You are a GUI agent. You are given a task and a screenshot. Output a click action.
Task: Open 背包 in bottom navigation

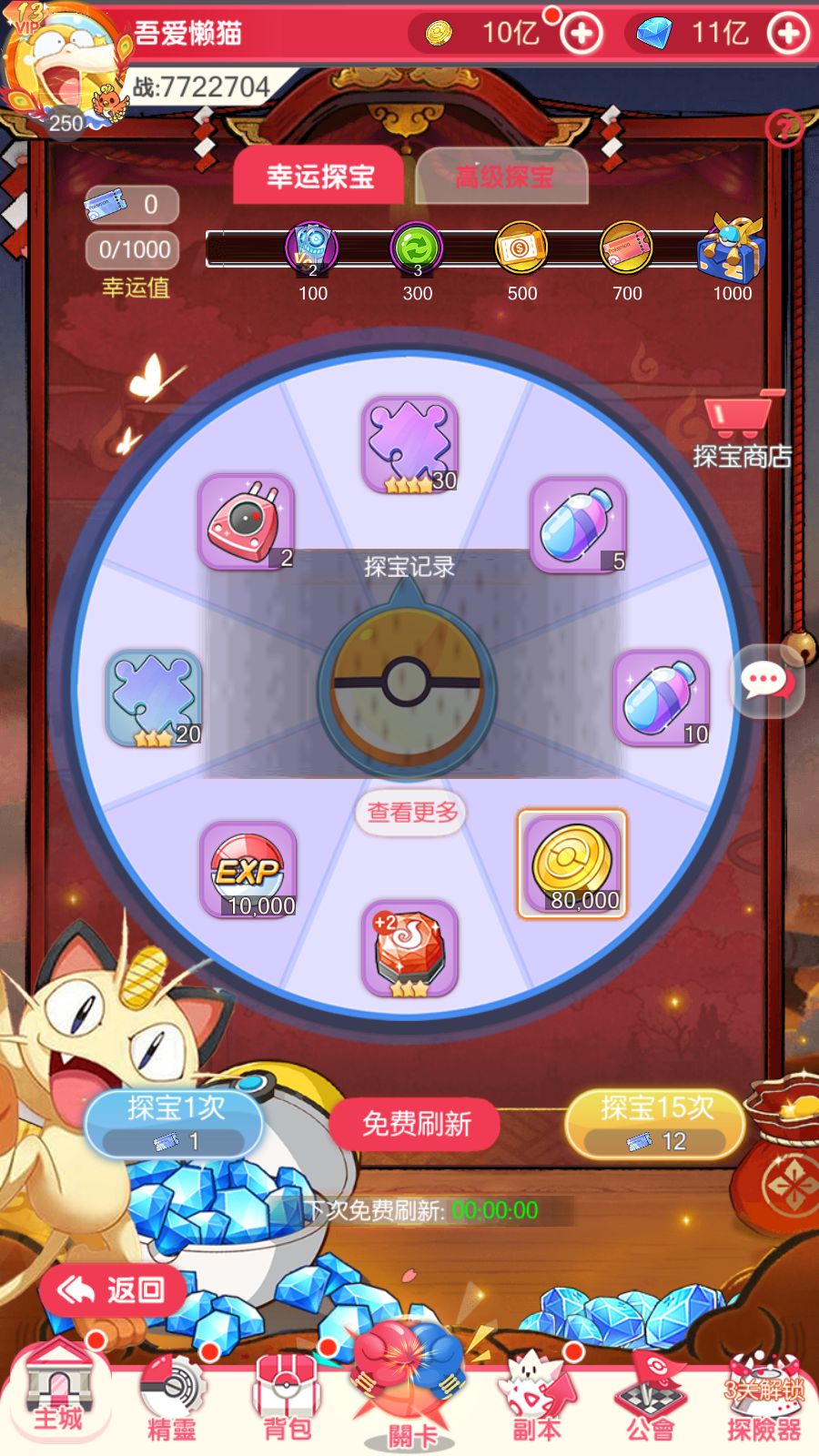287,1397
